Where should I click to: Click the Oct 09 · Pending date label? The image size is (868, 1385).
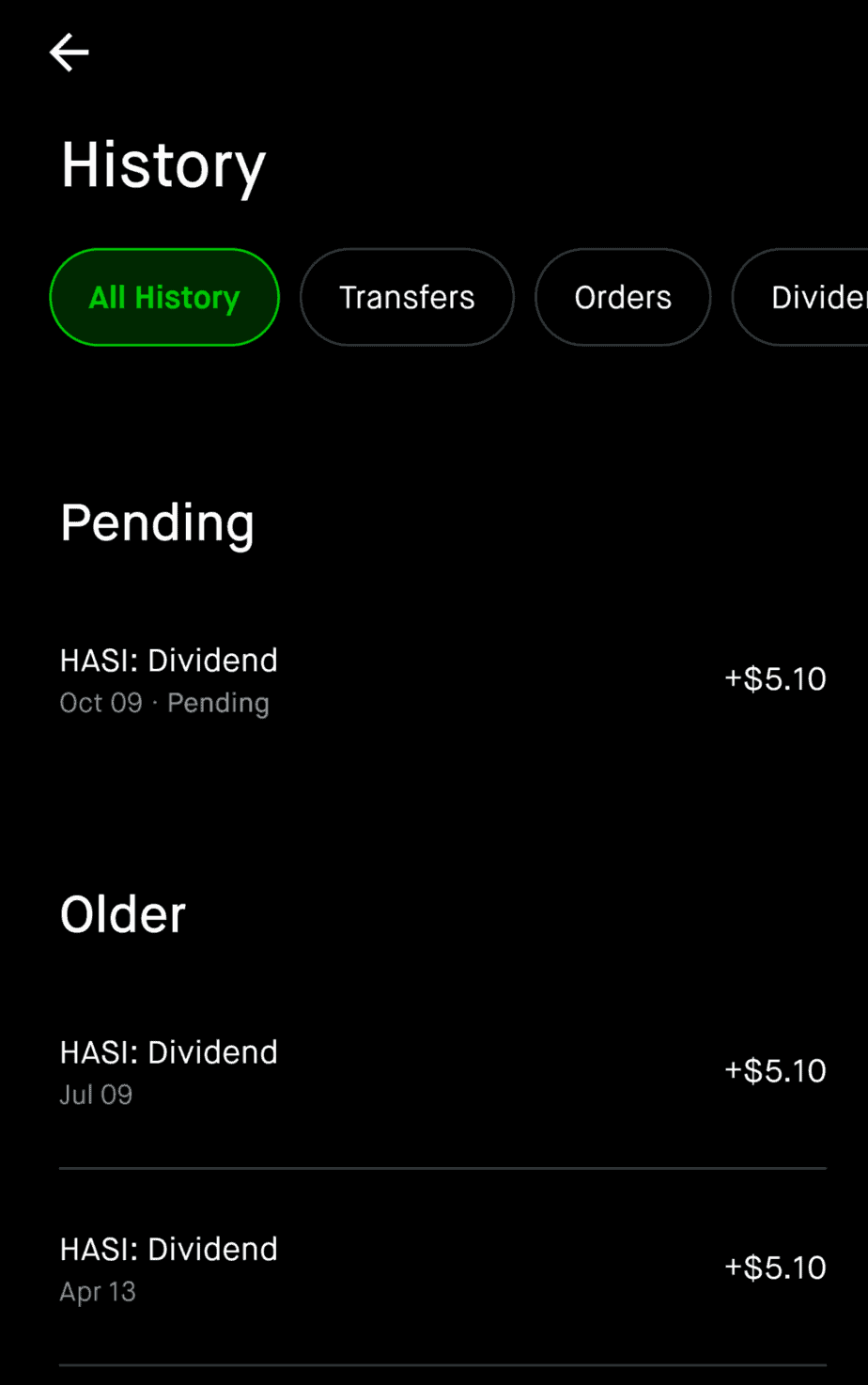[x=164, y=702]
